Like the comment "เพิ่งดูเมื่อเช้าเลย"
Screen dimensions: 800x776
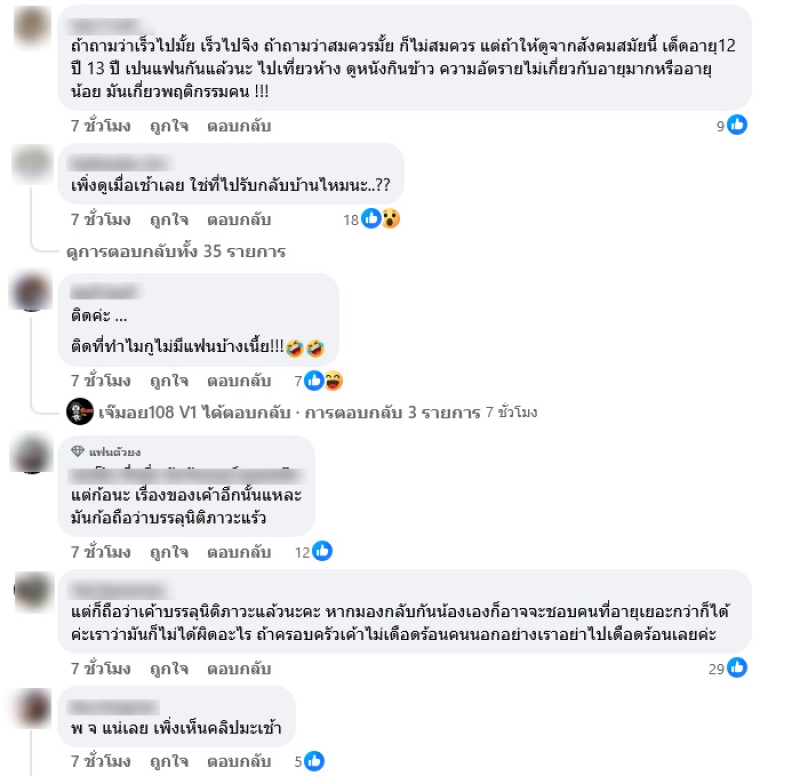(169, 218)
